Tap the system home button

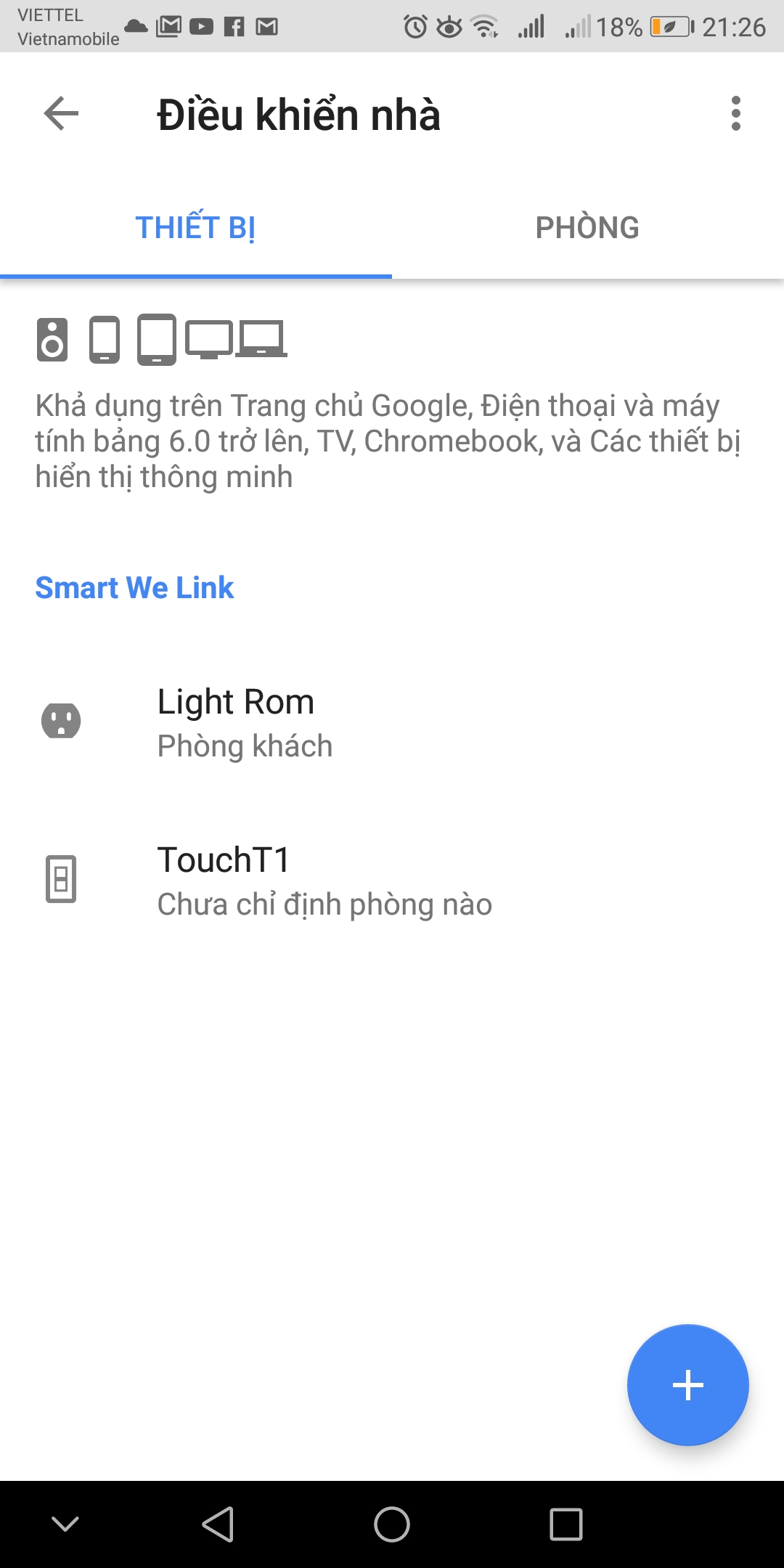(x=392, y=1524)
